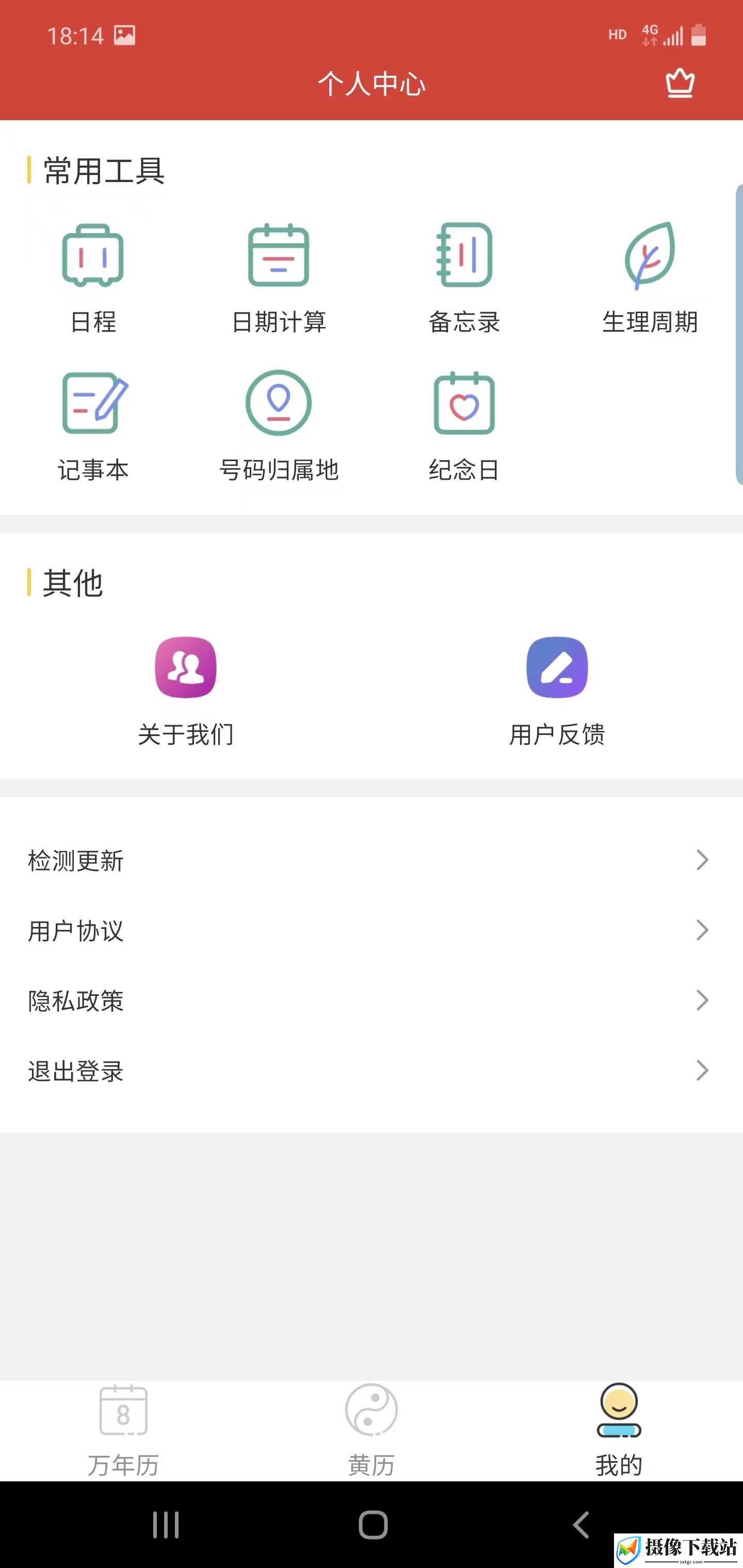Viewport: 743px width, 1568px height.
Task: View the 用户协议 user agreement
Action: [x=372, y=930]
